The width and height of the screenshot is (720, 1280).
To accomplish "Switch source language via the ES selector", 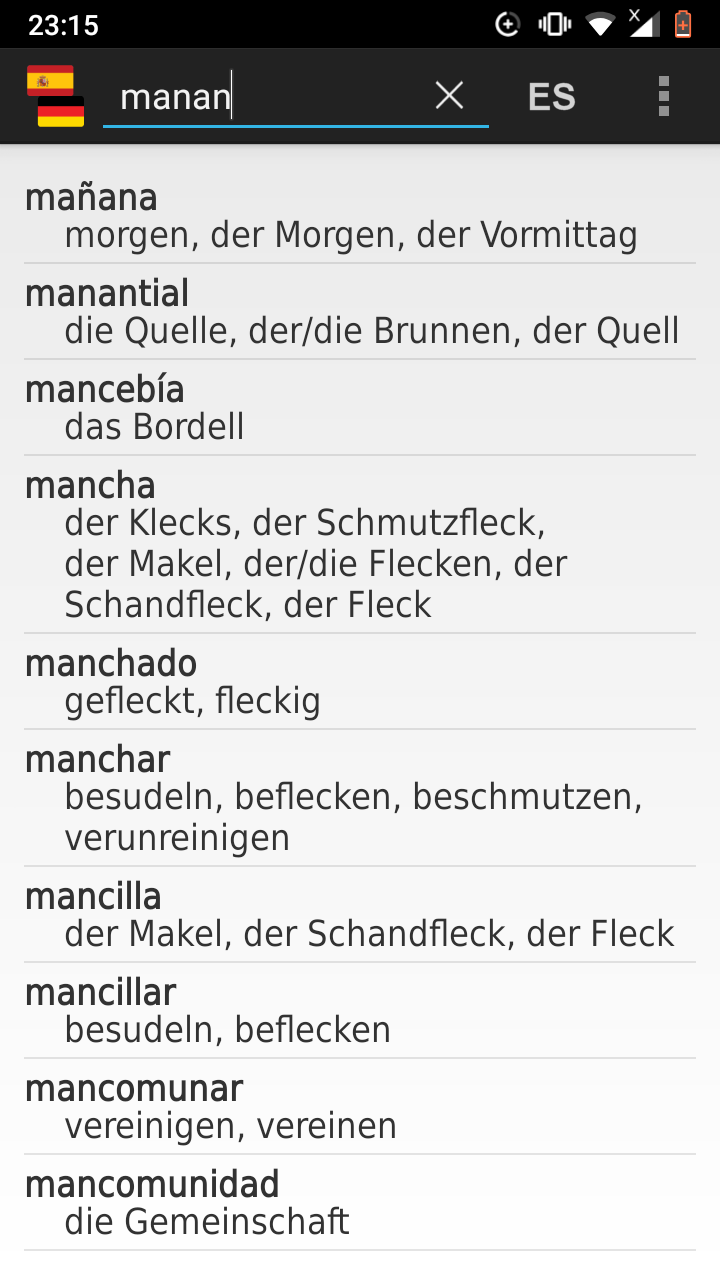I will click(x=551, y=96).
